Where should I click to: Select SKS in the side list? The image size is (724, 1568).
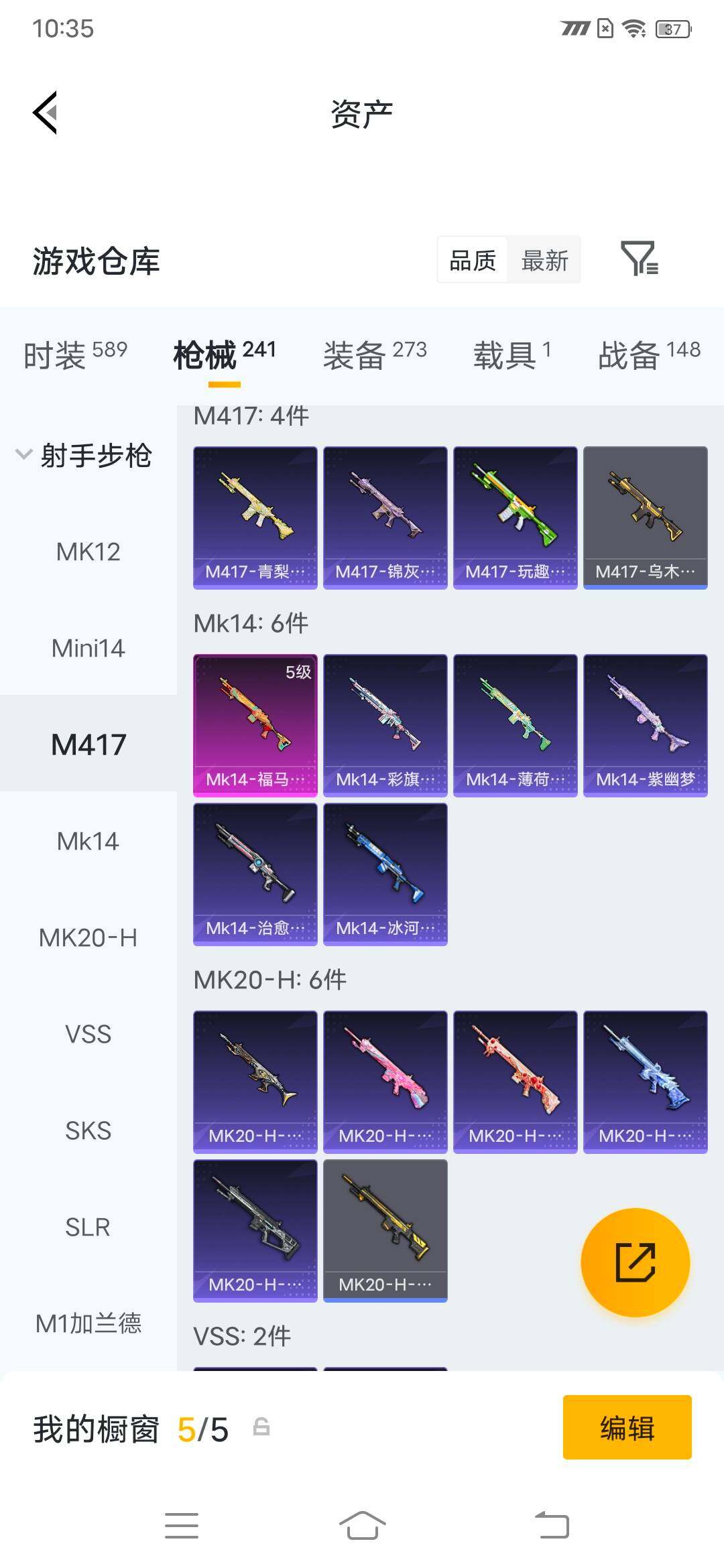pyautogui.click(x=88, y=1130)
